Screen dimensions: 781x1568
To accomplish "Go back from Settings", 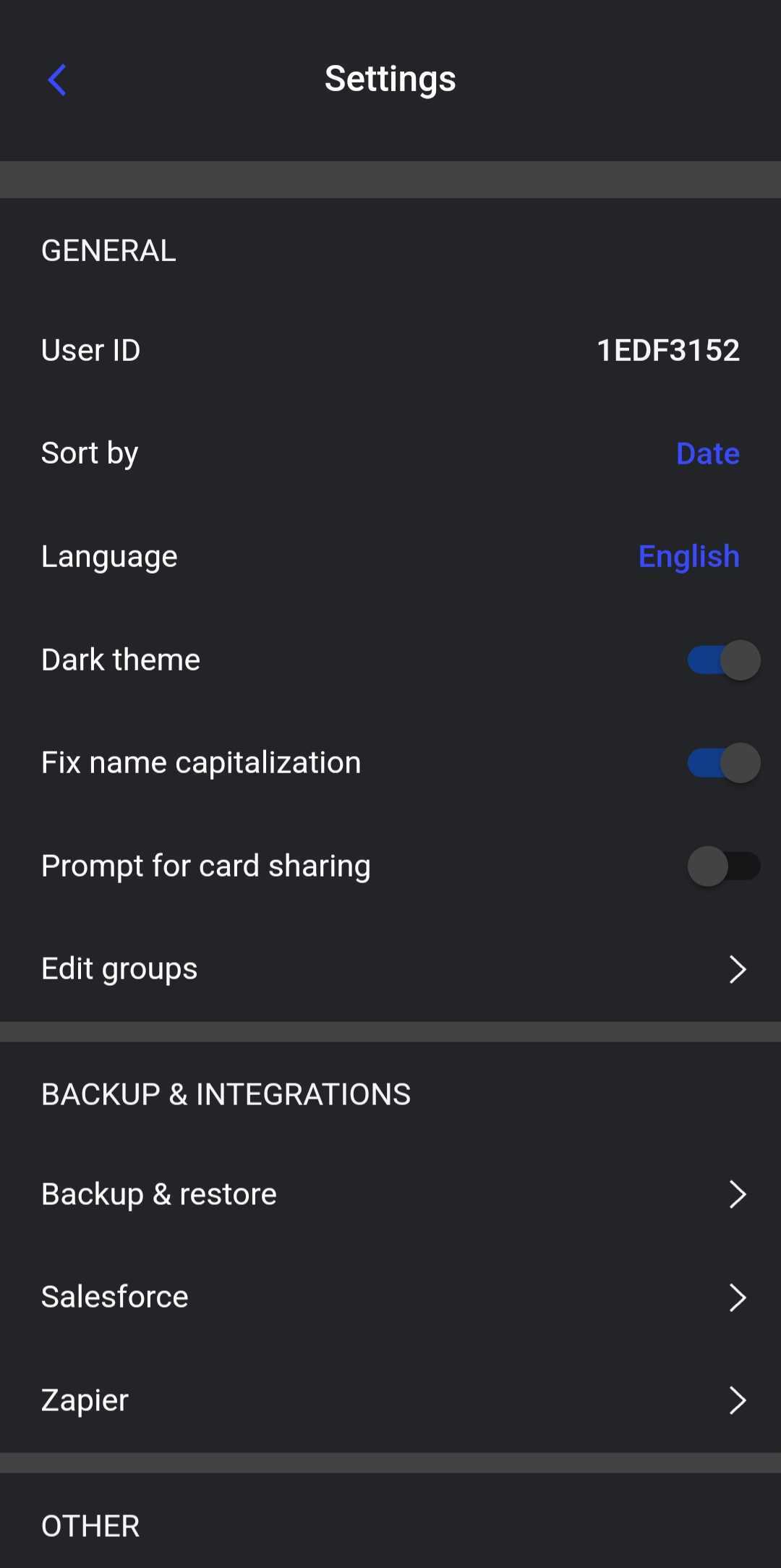I will pyautogui.click(x=56, y=80).
